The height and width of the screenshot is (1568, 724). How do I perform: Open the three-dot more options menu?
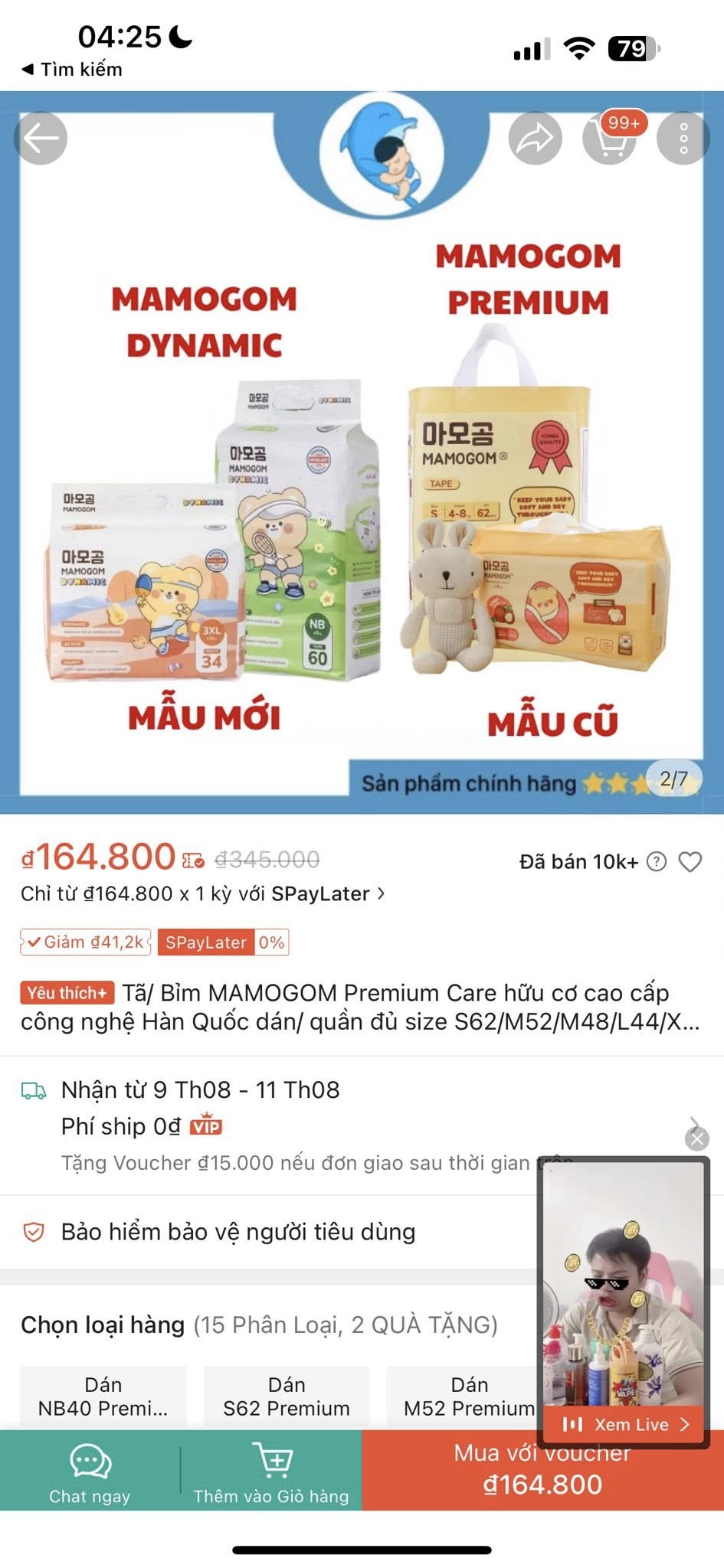tap(684, 138)
